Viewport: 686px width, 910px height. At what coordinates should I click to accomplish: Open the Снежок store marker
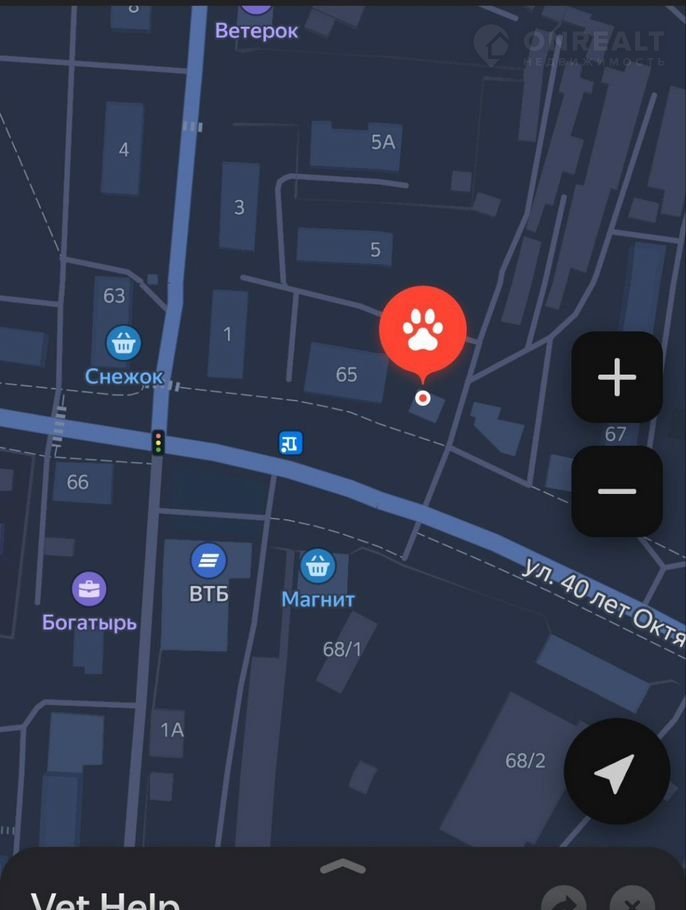coord(123,344)
